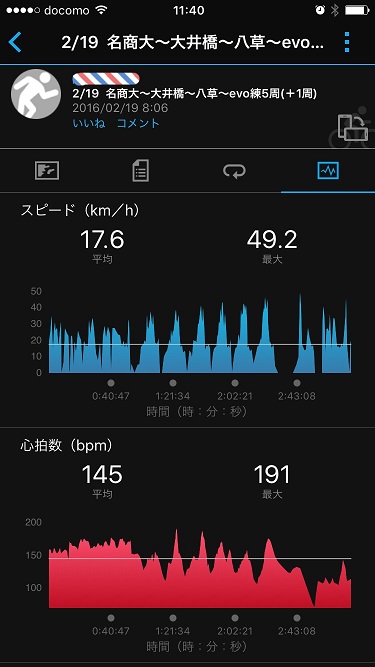The height and width of the screenshot is (667, 375).
Task: Tap the いいね like link
Action: click(89, 124)
